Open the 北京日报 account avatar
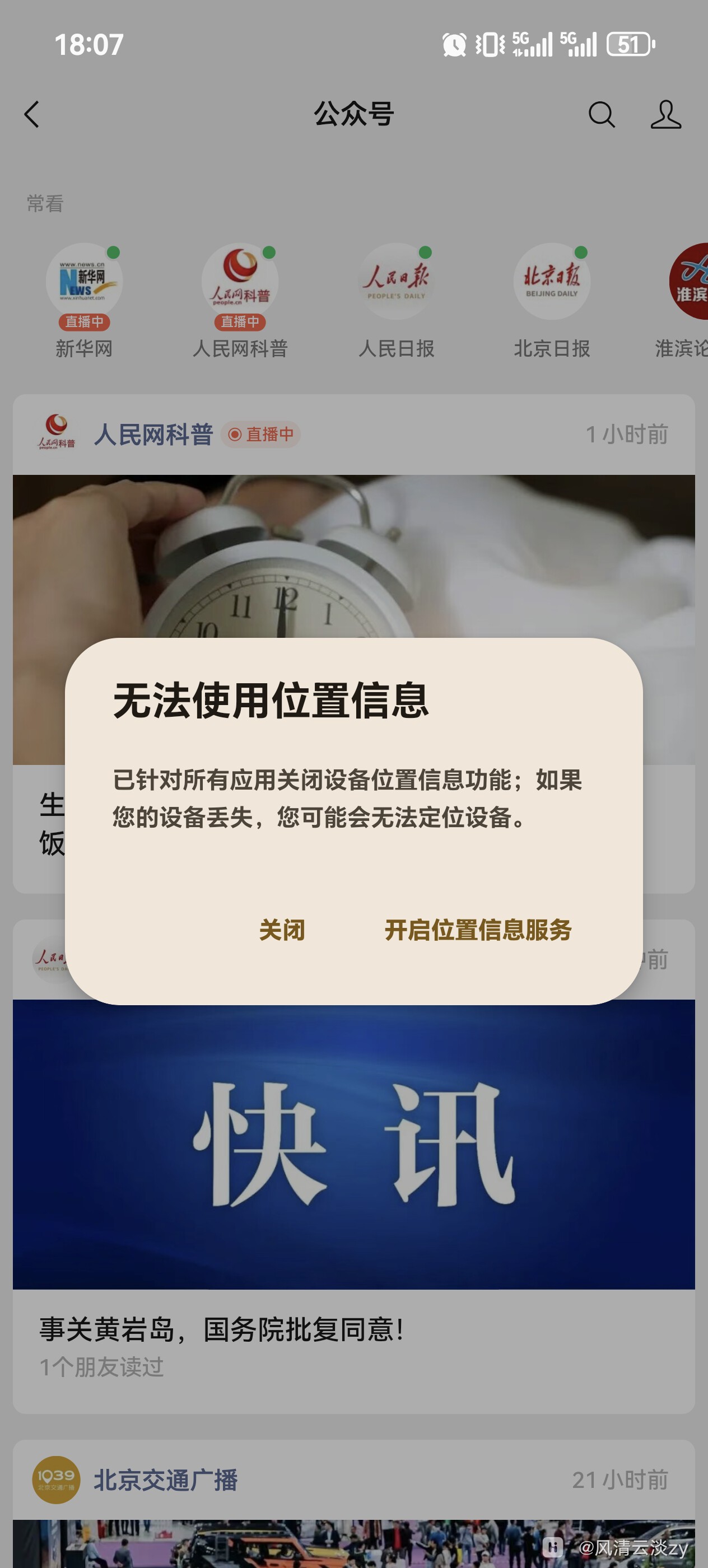 [x=551, y=281]
